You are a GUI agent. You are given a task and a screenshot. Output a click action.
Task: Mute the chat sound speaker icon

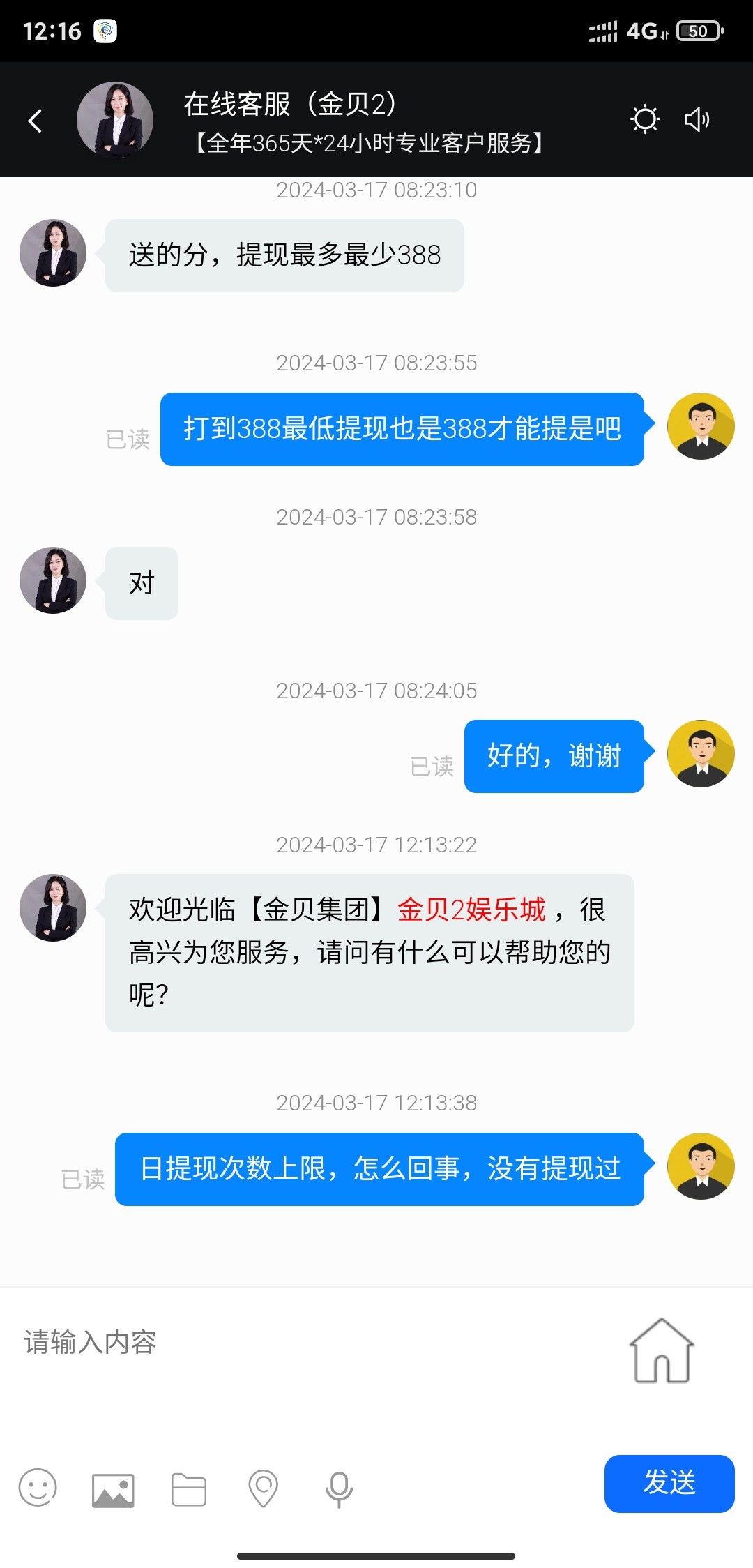(697, 119)
